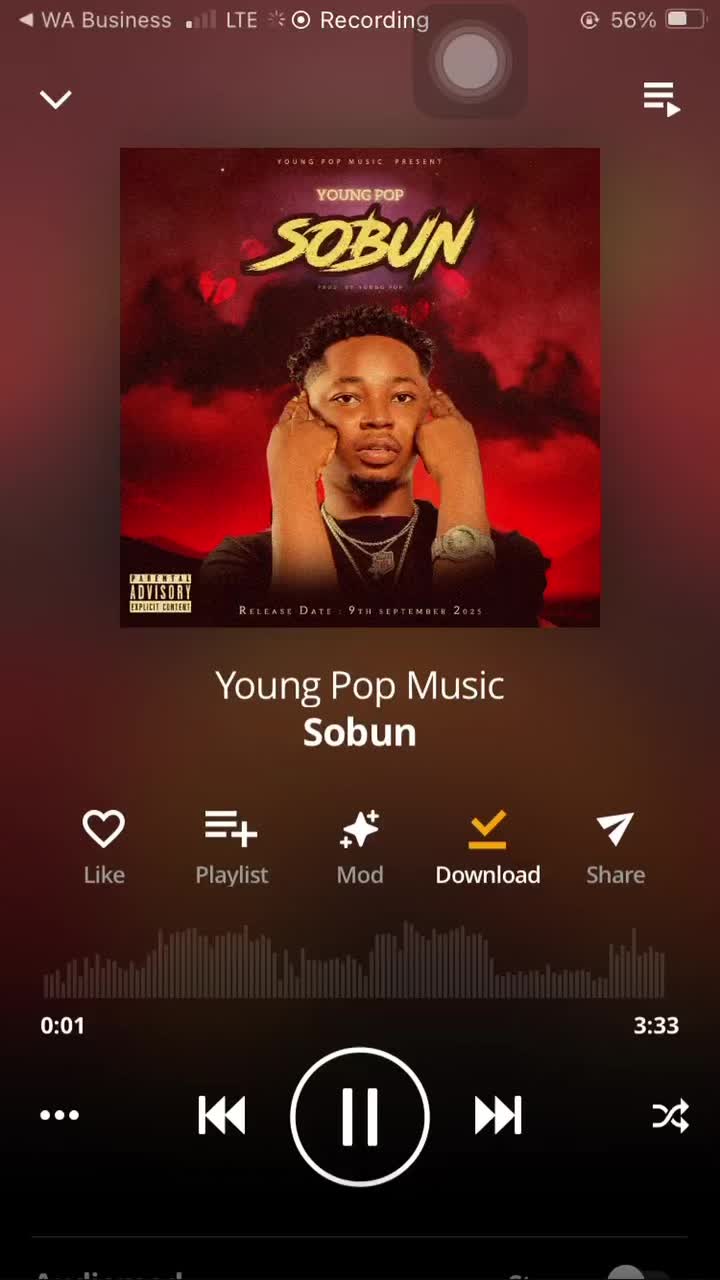Skip to the next track

click(x=498, y=1115)
